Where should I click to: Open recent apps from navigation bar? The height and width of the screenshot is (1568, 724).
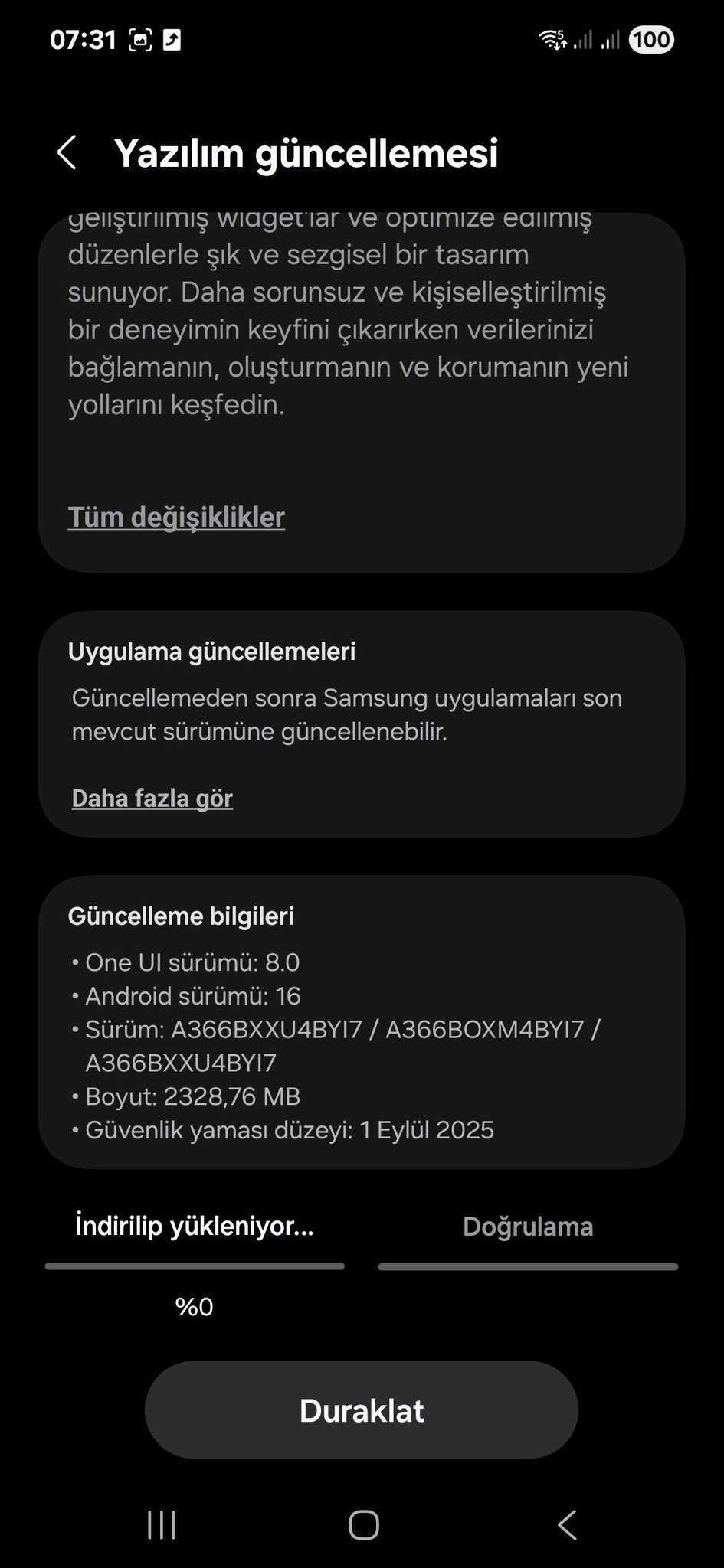pyautogui.click(x=160, y=1524)
